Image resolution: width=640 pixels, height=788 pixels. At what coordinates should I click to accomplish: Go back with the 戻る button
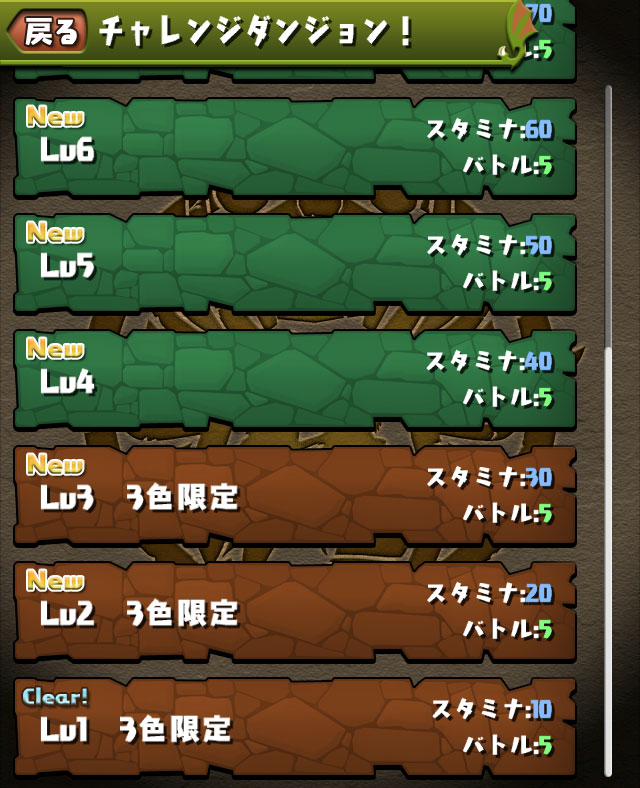pyautogui.click(x=48, y=32)
